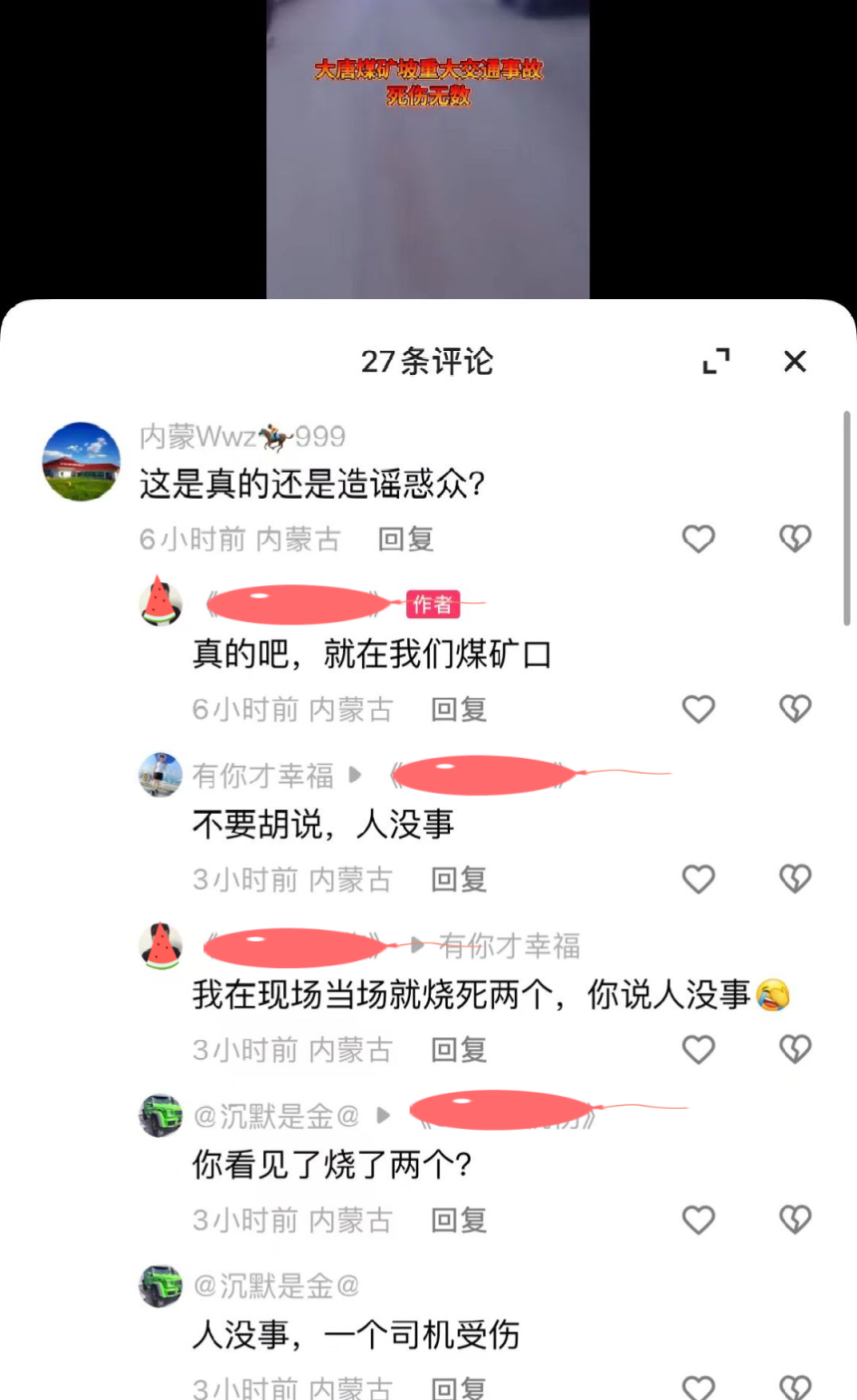This screenshot has height=1400, width=857.
Task: Open 内蒙Wwz's profile picture
Action: (x=81, y=462)
